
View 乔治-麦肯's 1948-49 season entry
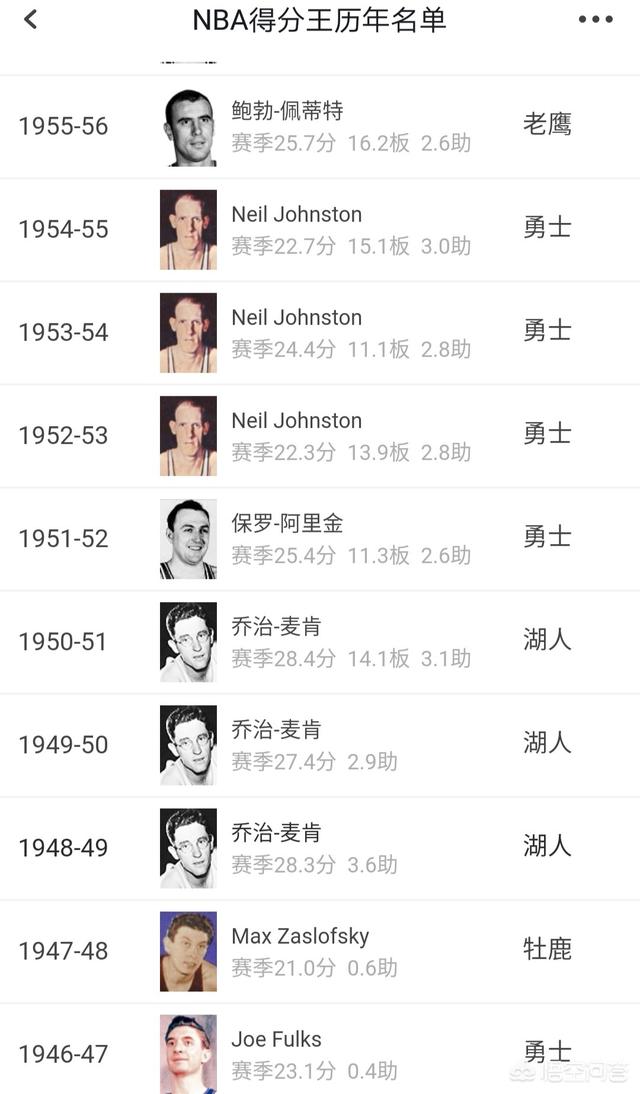320,848
